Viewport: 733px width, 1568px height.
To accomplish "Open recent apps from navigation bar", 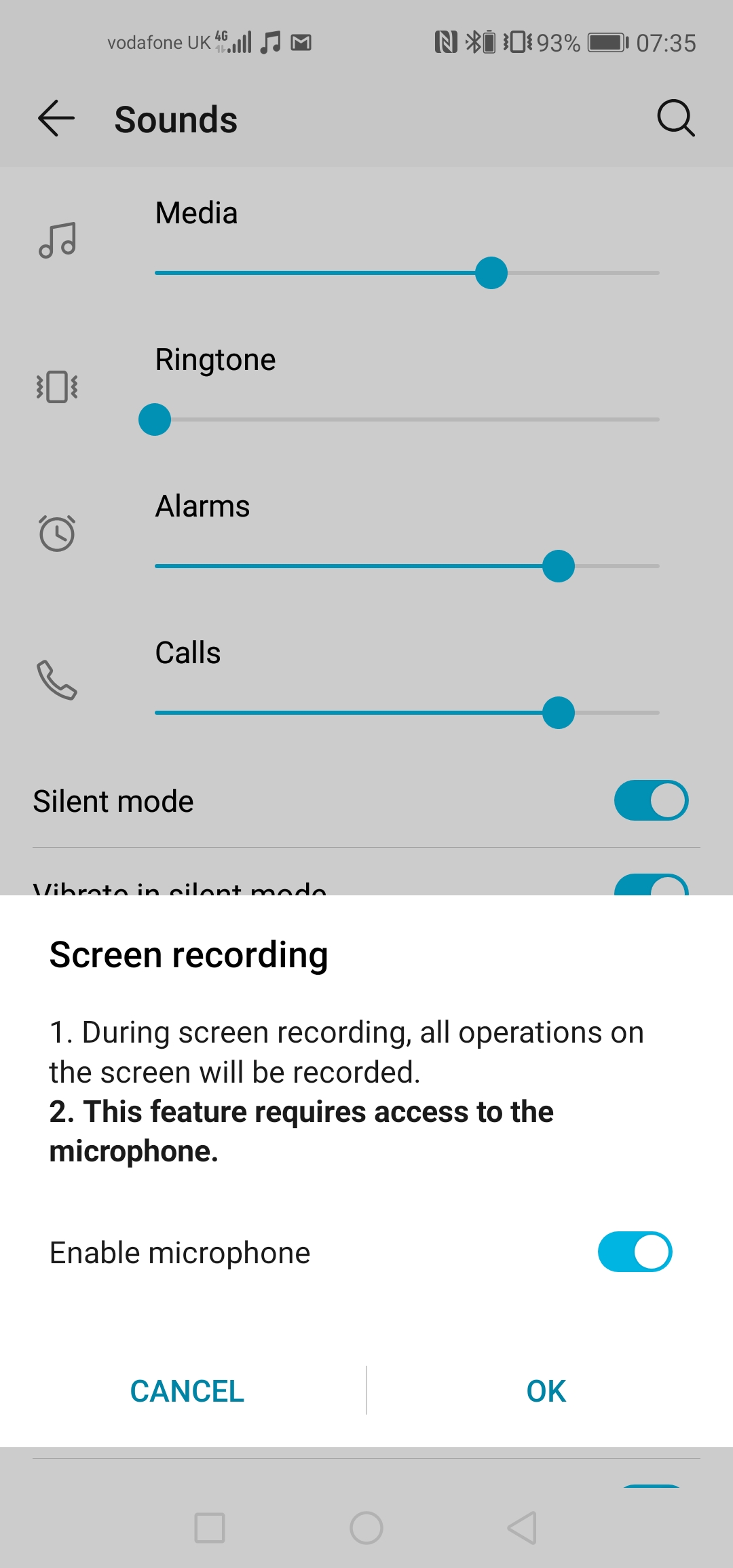I will [x=210, y=1528].
